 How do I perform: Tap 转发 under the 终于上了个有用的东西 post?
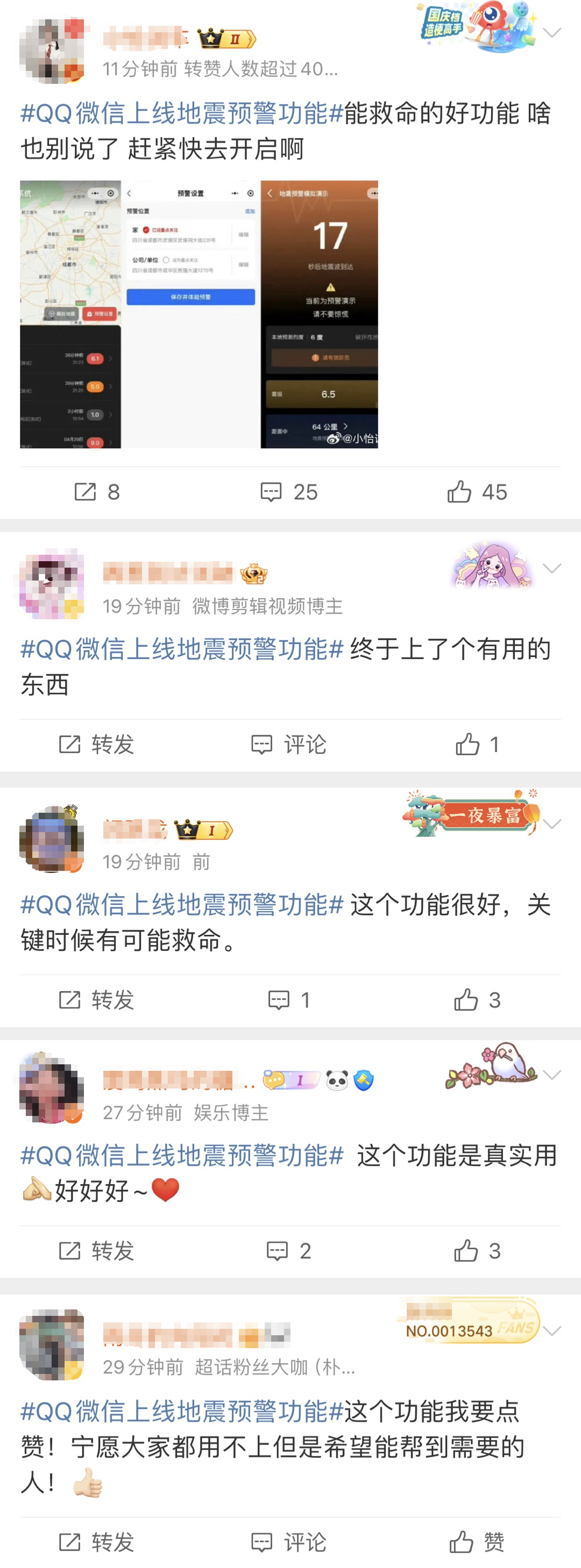point(97,744)
